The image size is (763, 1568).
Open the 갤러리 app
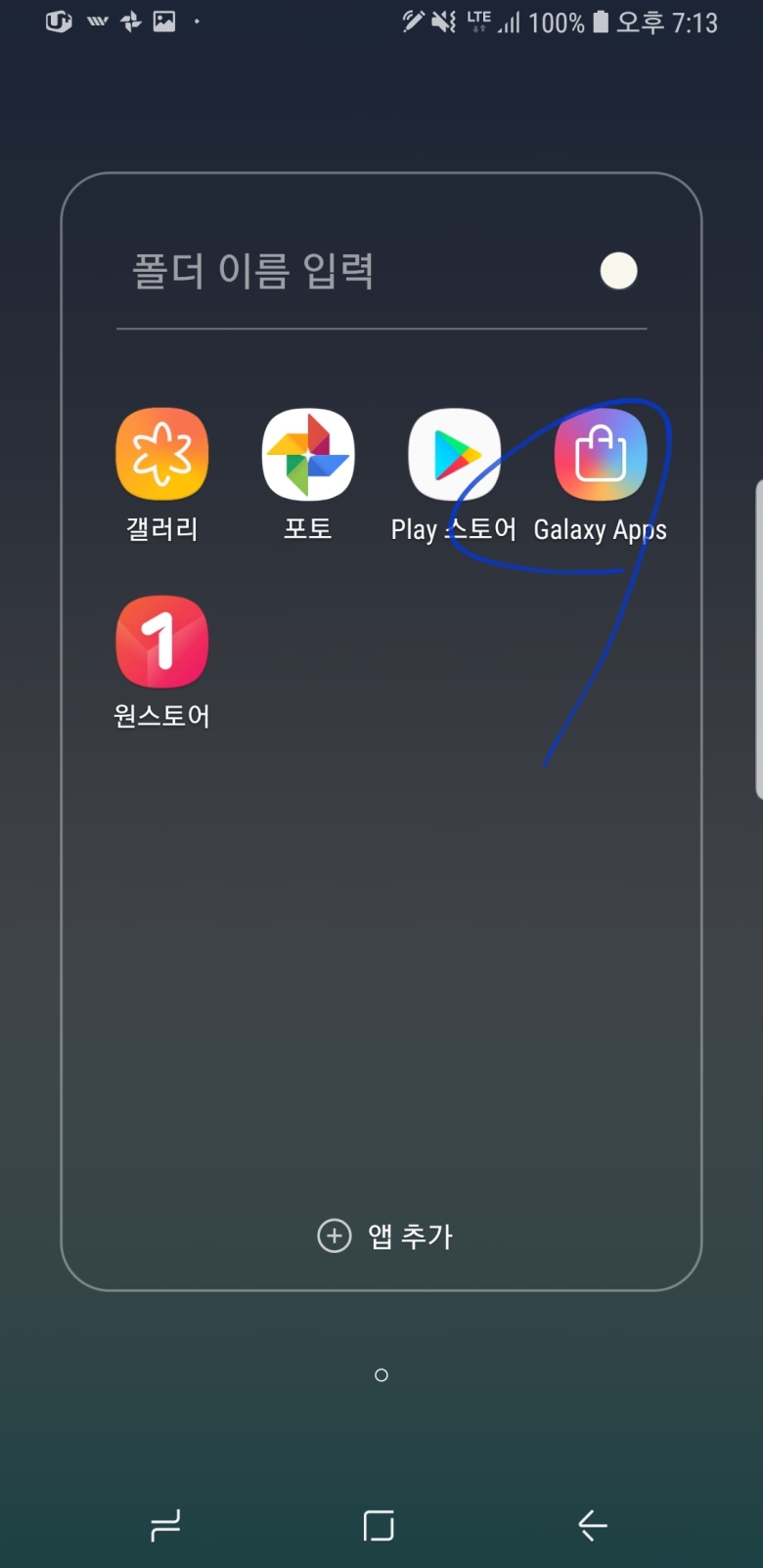pyautogui.click(x=161, y=456)
